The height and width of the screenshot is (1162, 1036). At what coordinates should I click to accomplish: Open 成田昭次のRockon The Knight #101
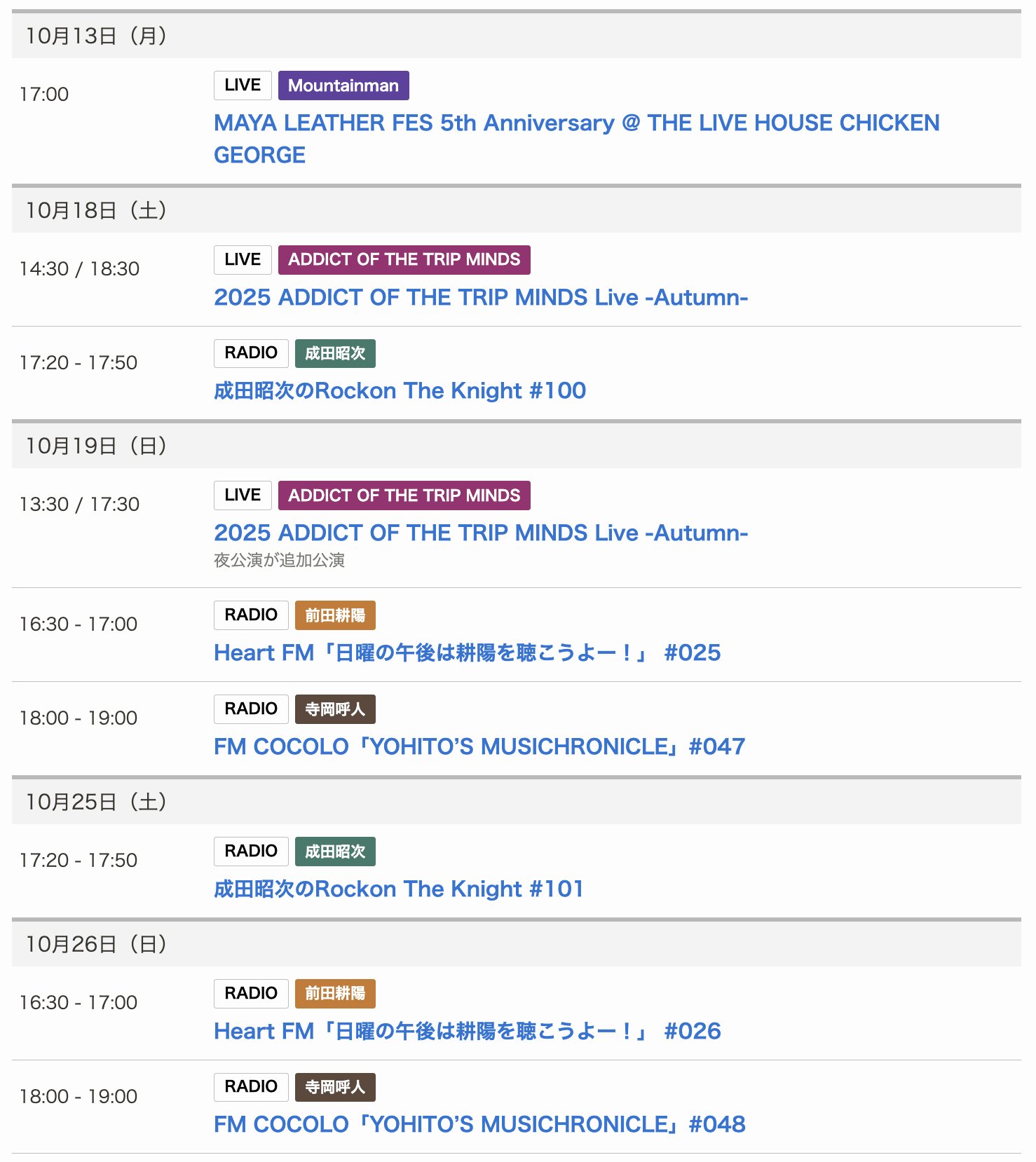click(x=398, y=889)
